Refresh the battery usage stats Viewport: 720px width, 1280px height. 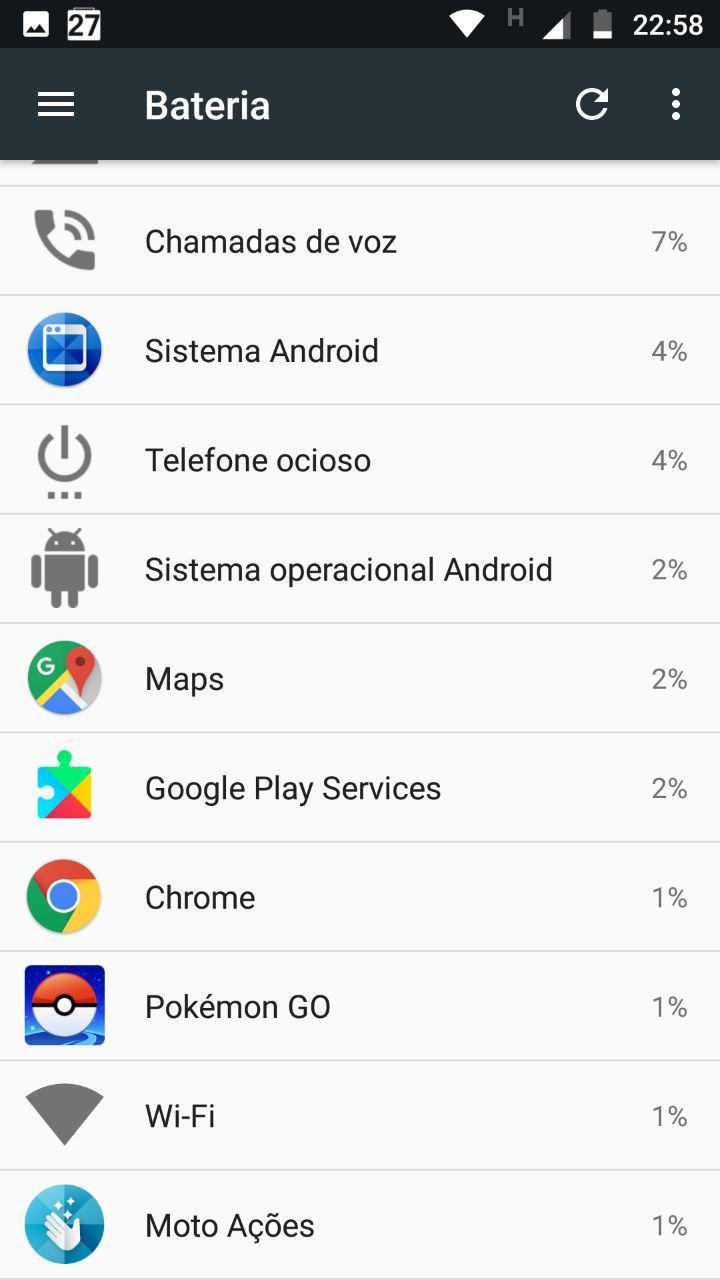point(592,105)
